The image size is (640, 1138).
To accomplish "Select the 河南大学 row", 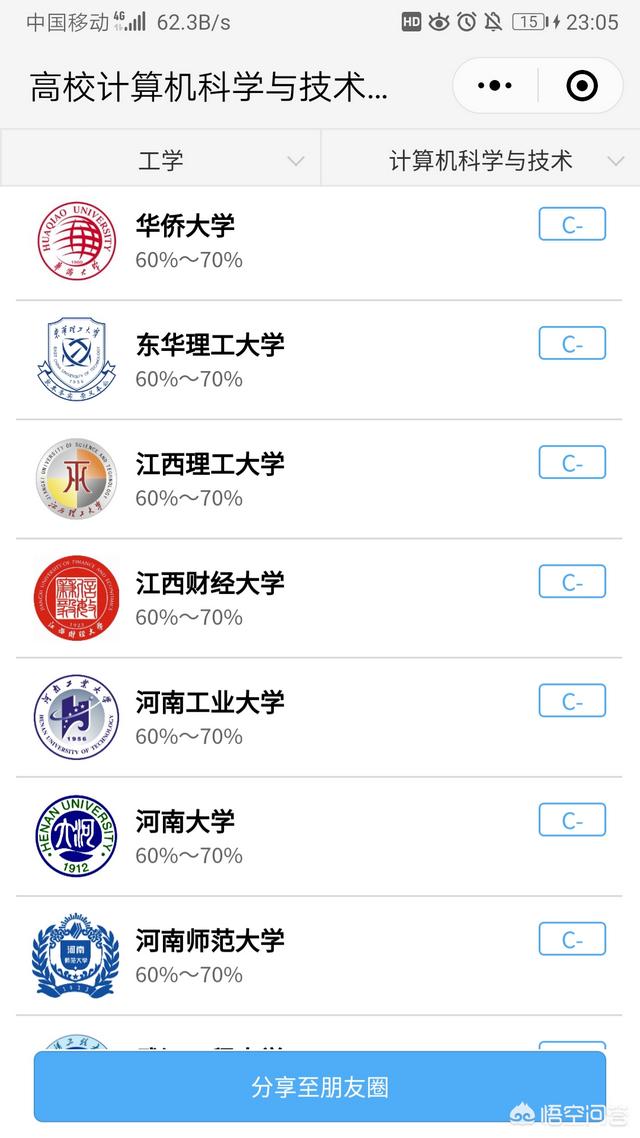I will click(x=319, y=836).
